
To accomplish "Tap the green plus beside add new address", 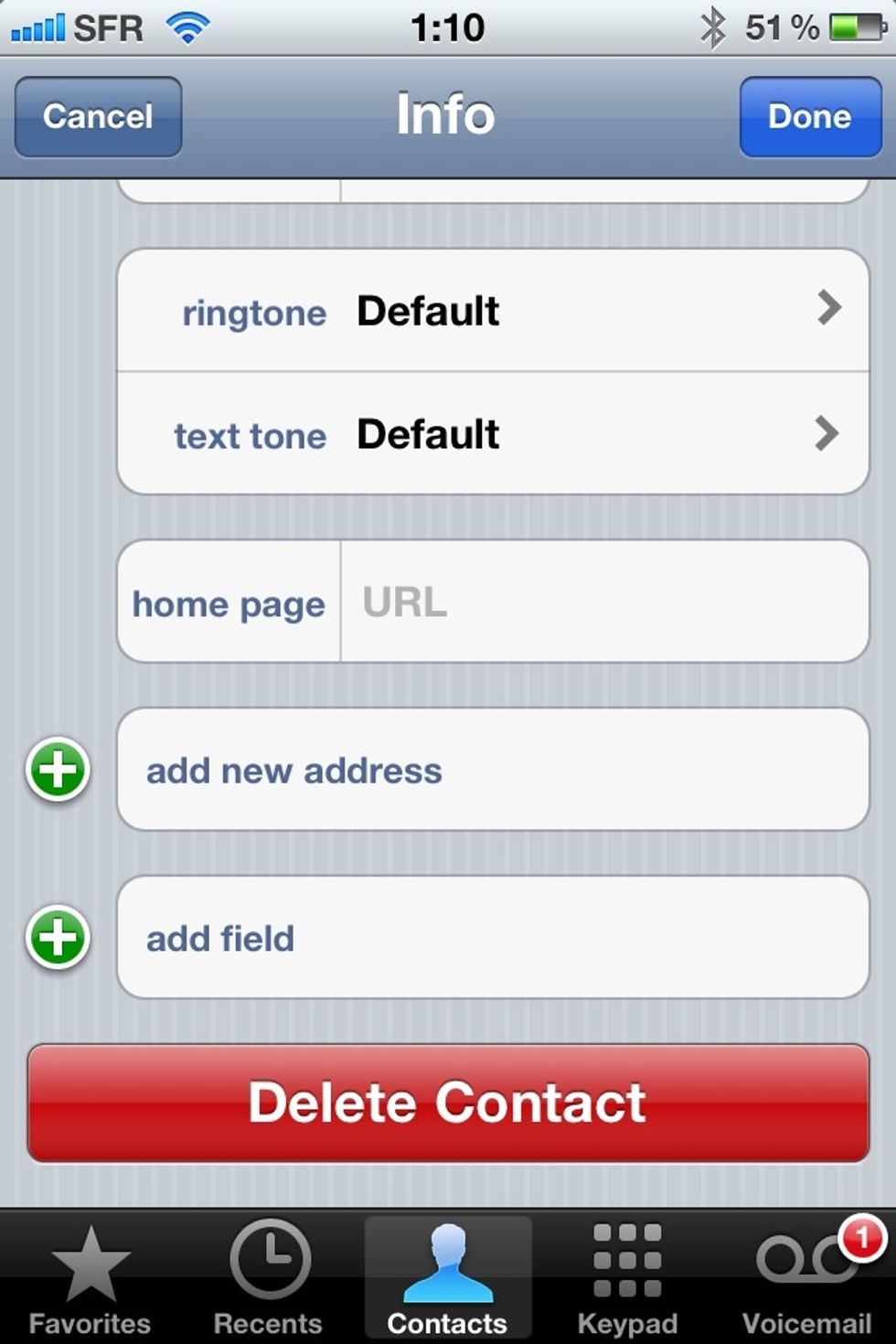I will (x=58, y=770).
